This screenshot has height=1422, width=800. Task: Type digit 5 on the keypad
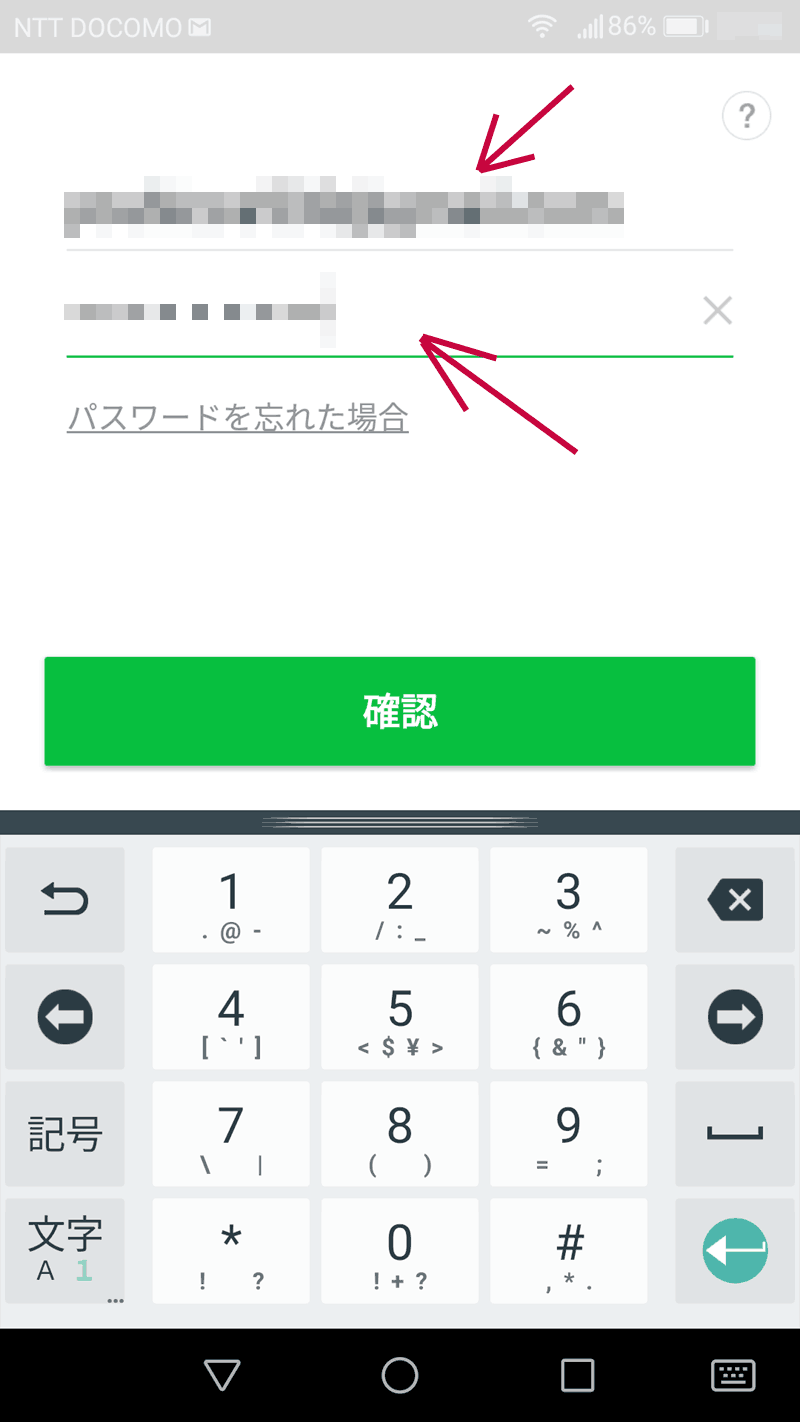[400, 1017]
